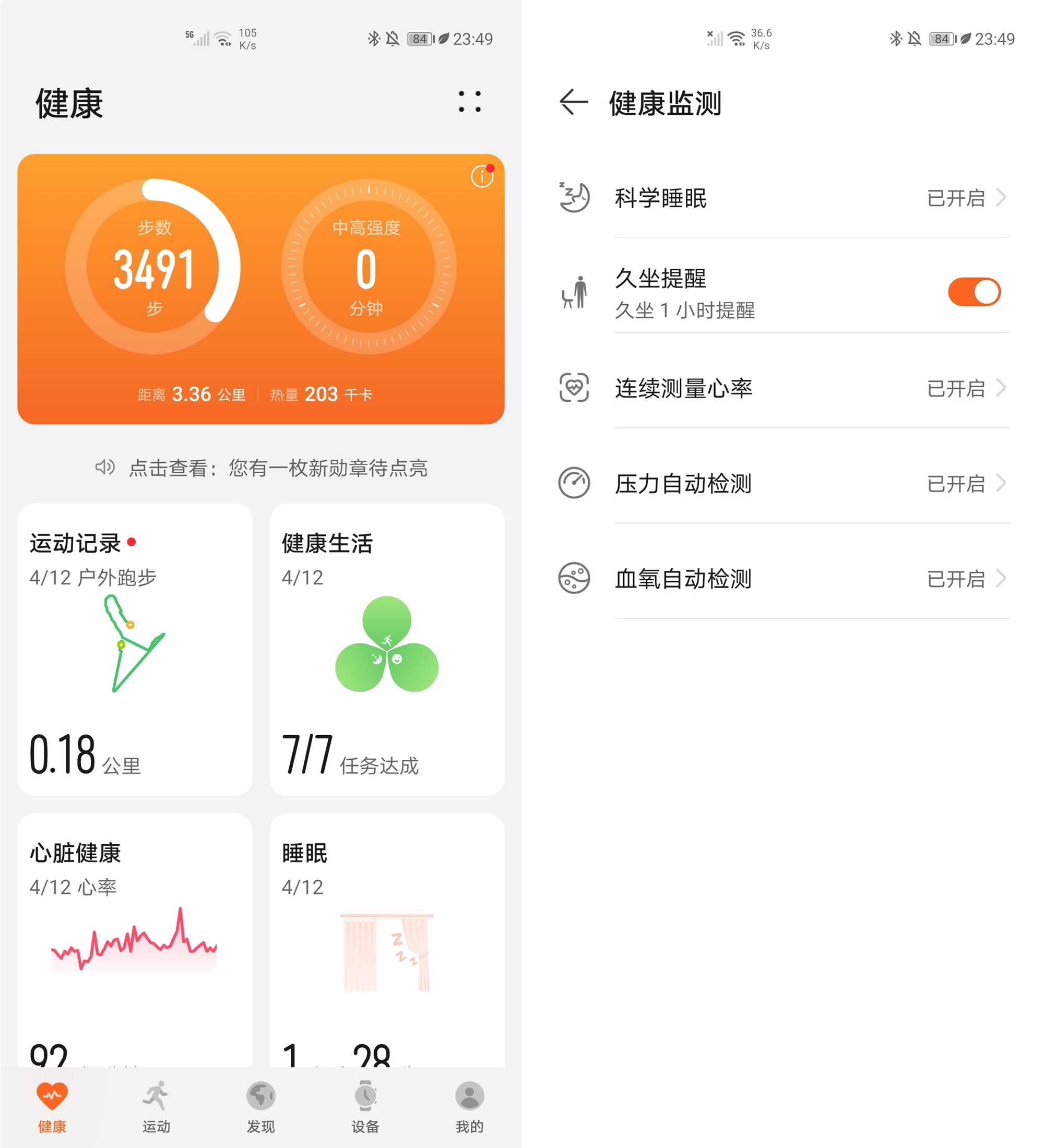Open 压力自动检测 details via its arrow

pyautogui.click(x=1001, y=484)
